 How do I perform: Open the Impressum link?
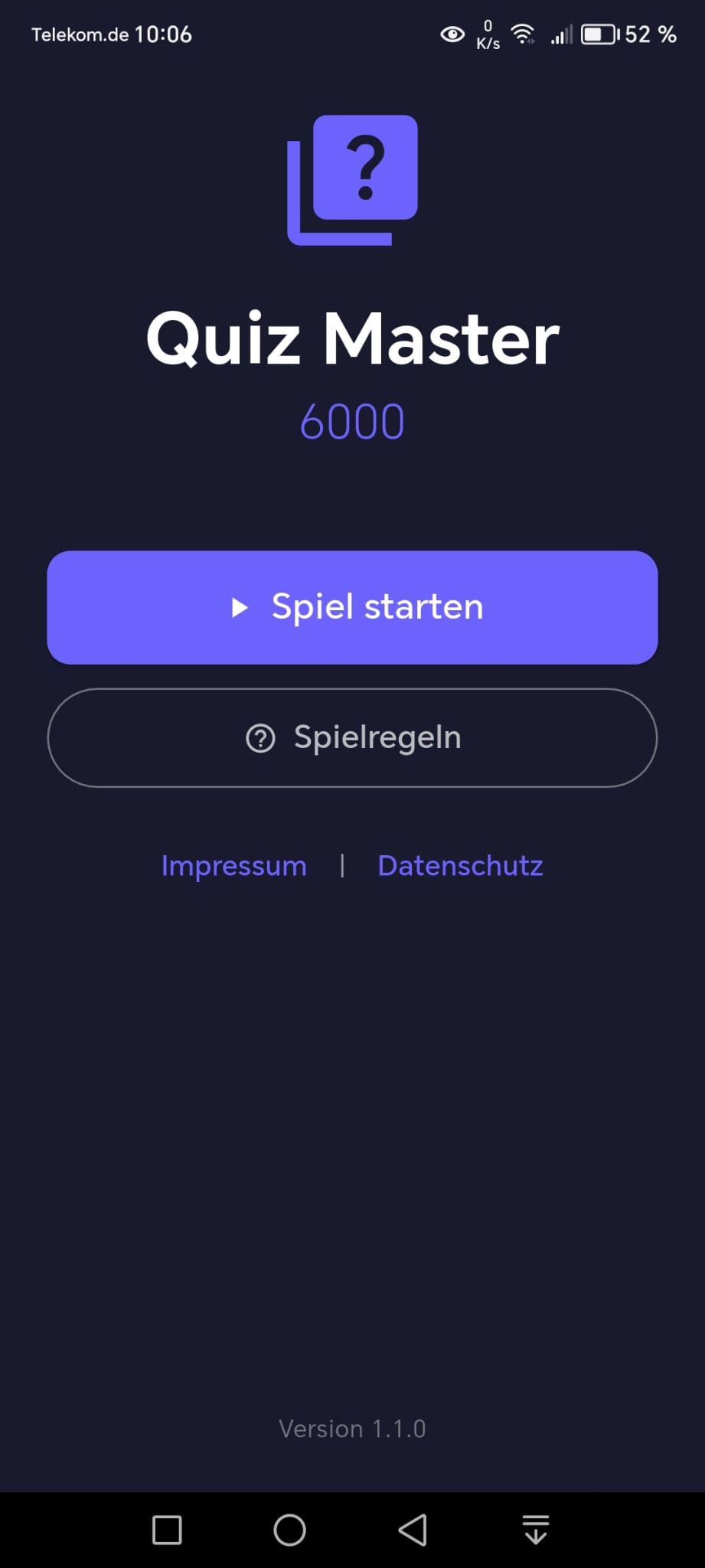tap(233, 866)
